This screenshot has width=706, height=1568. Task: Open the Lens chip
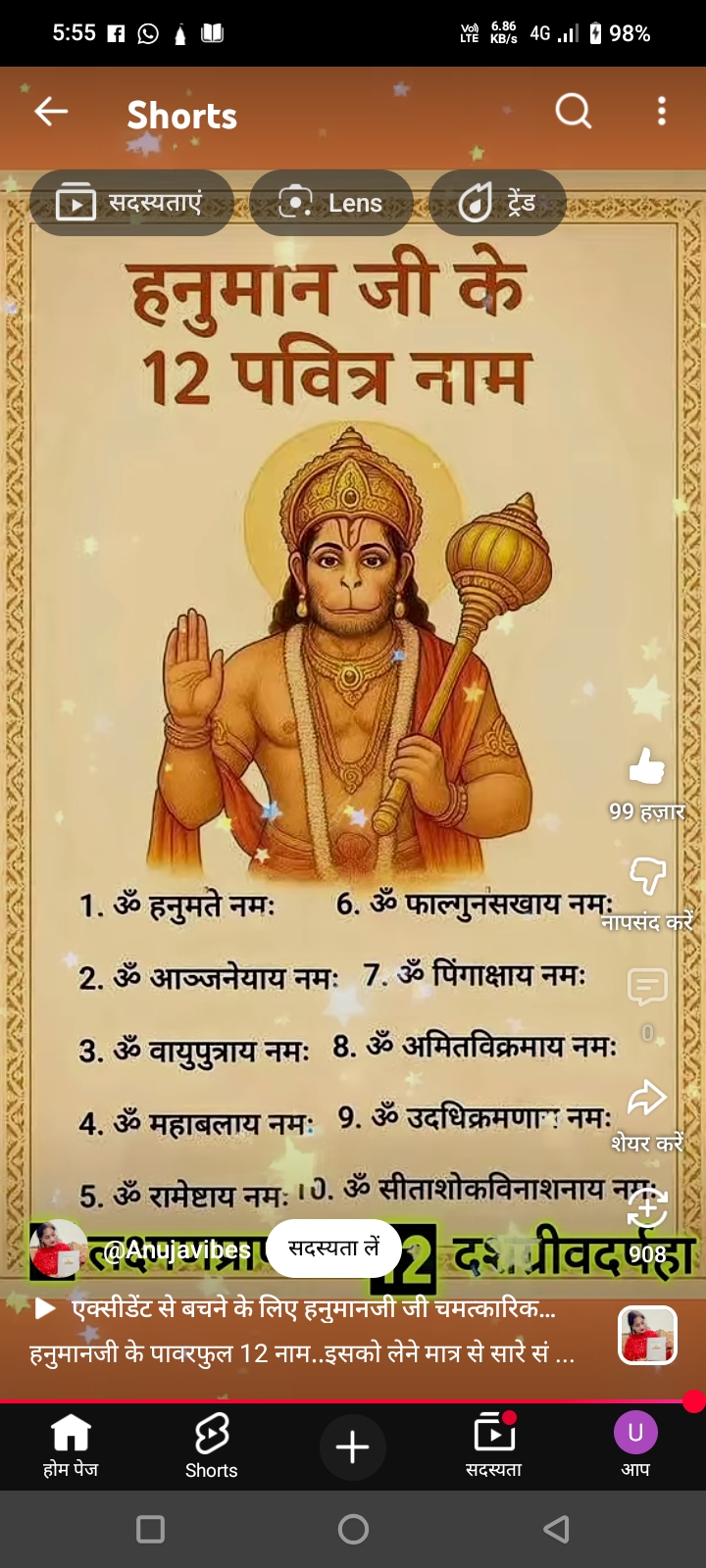[x=331, y=203]
